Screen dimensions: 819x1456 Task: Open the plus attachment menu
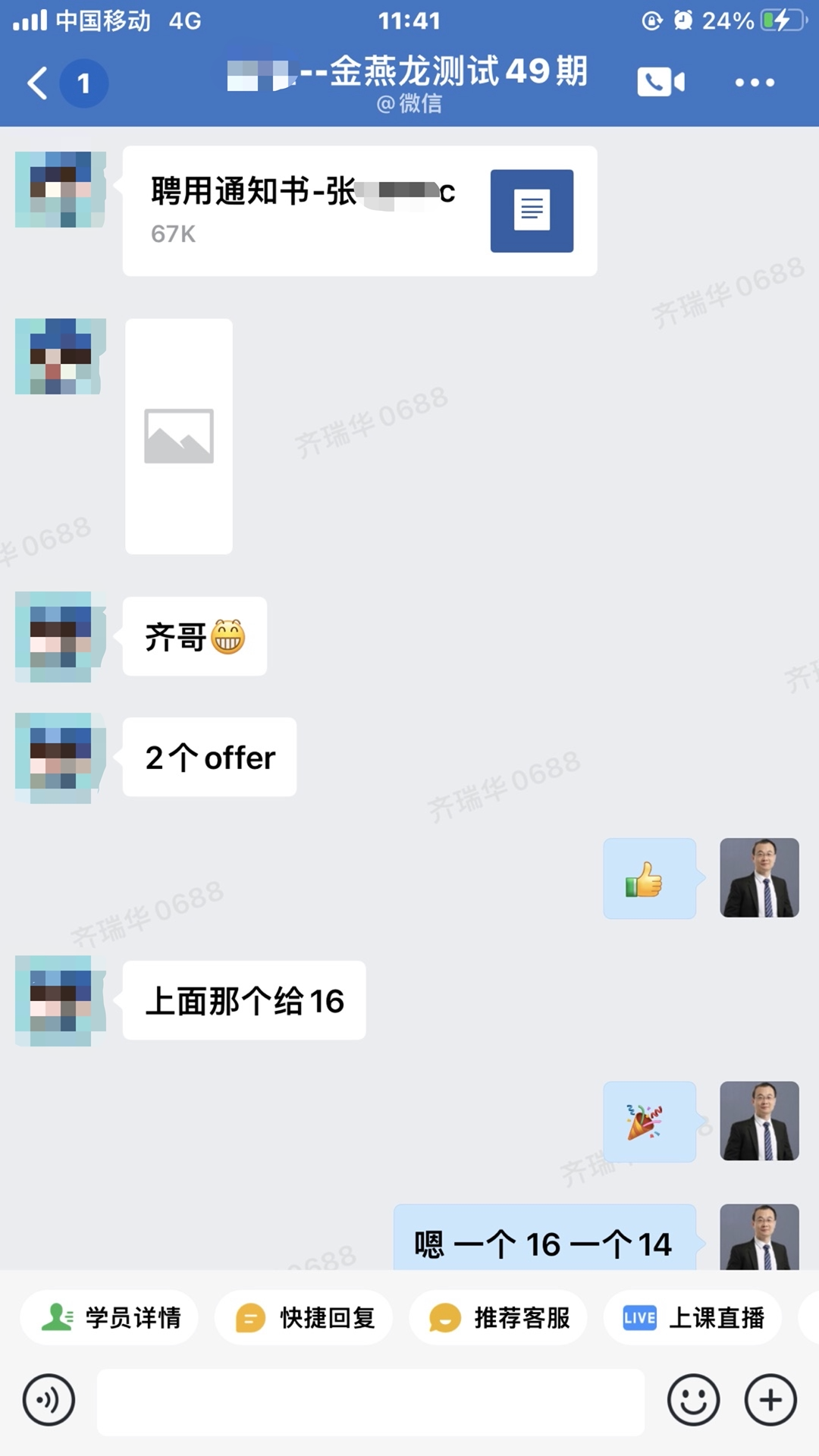pyautogui.click(x=770, y=1400)
